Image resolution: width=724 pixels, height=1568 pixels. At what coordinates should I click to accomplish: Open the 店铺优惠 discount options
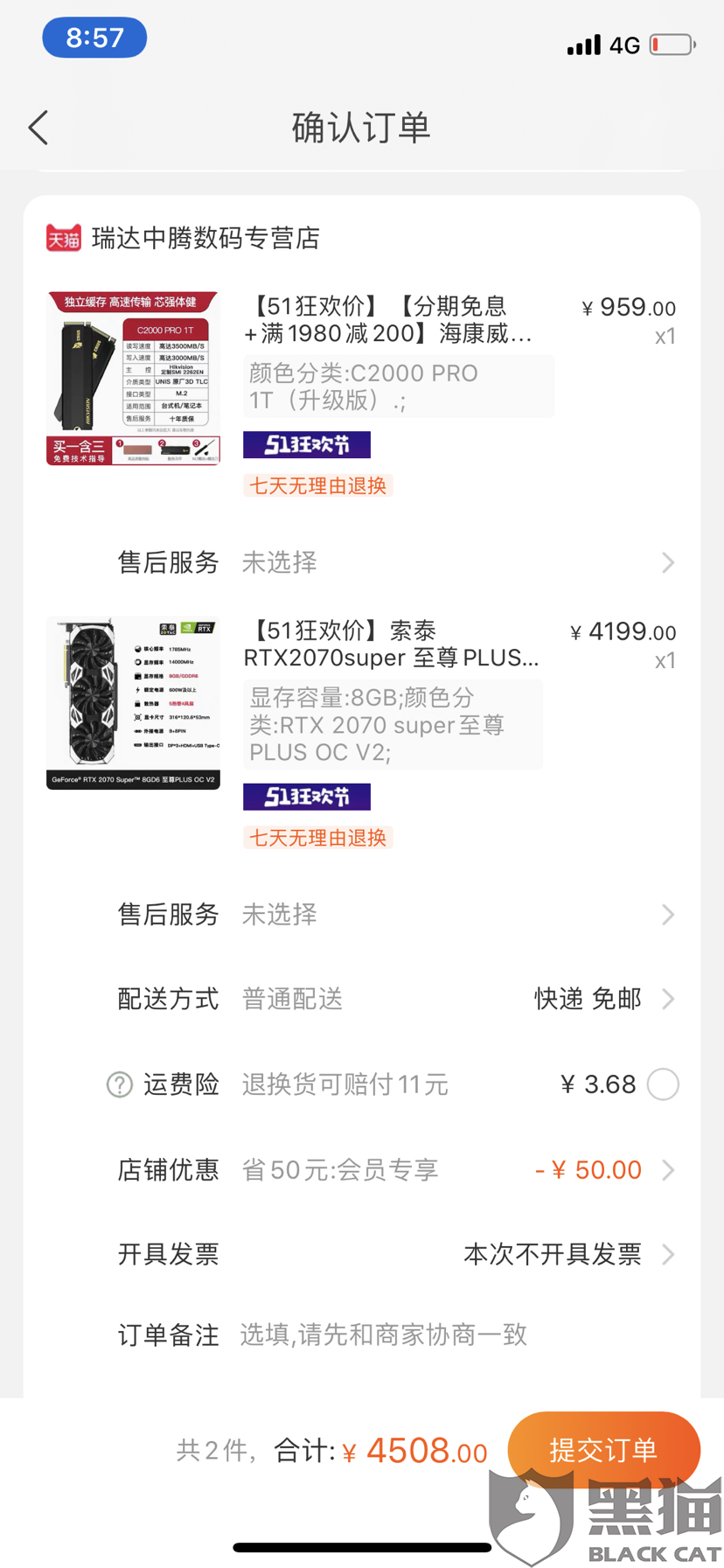(x=395, y=1170)
